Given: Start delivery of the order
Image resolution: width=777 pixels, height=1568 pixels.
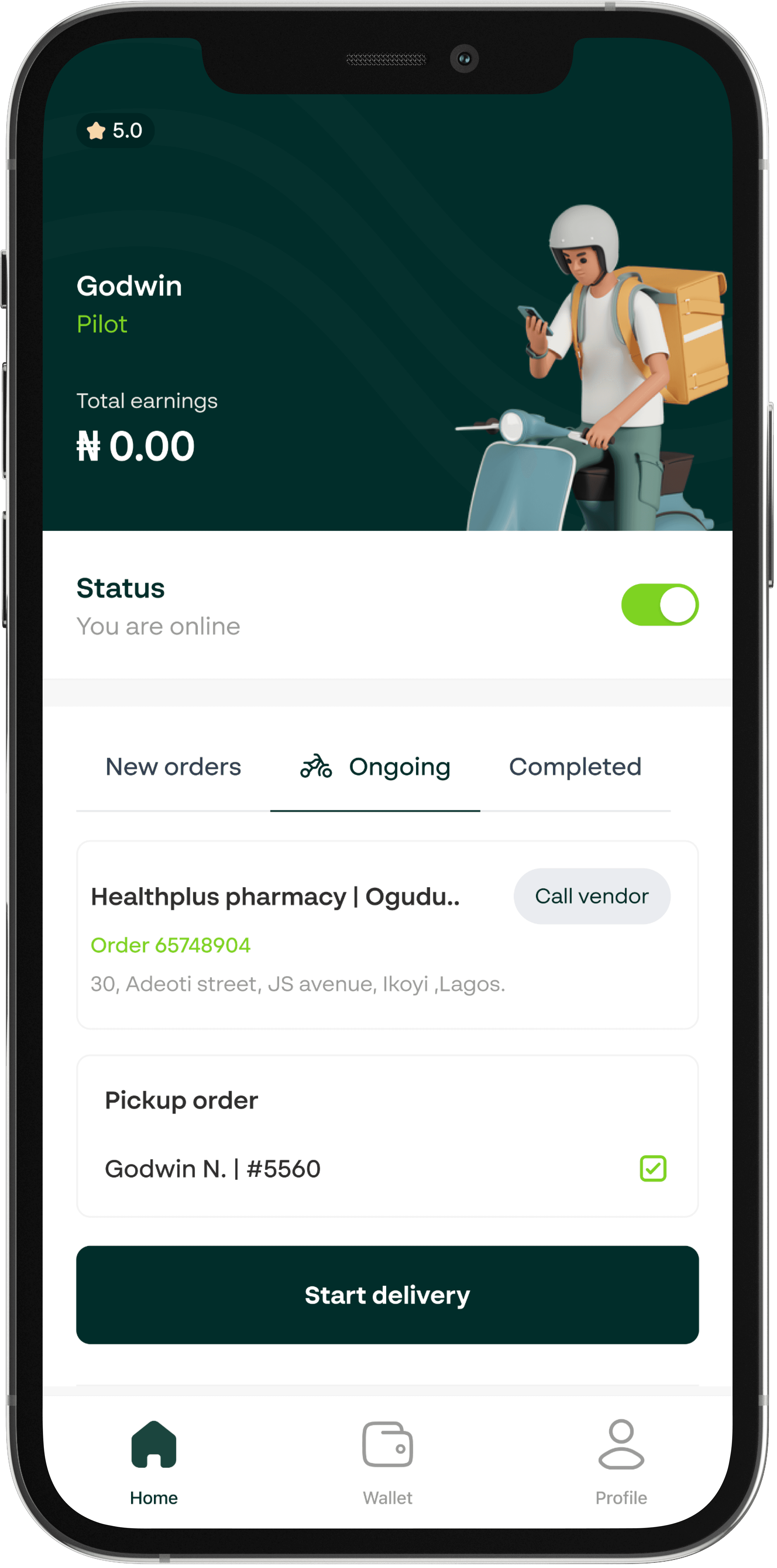Looking at the screenshot, I should [387, 1295].
